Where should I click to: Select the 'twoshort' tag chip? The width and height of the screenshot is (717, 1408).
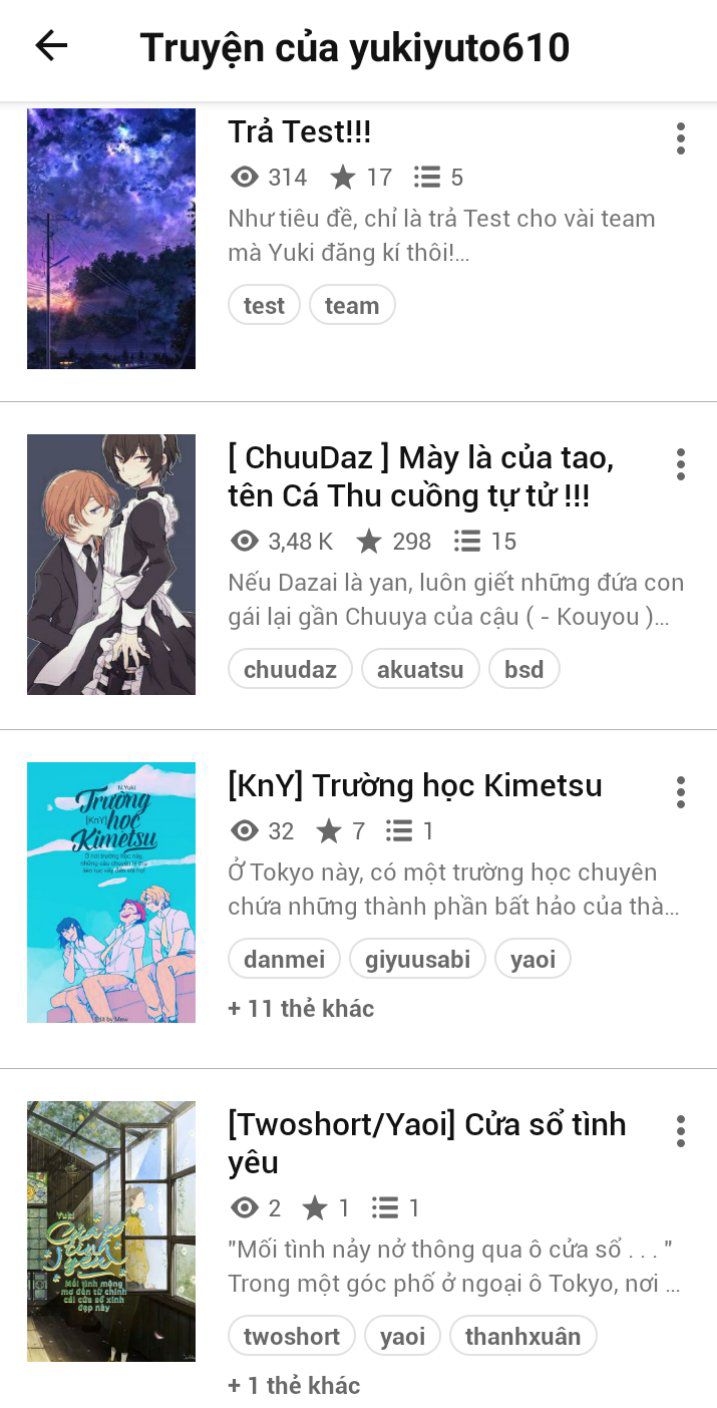tap(292, 1336)
